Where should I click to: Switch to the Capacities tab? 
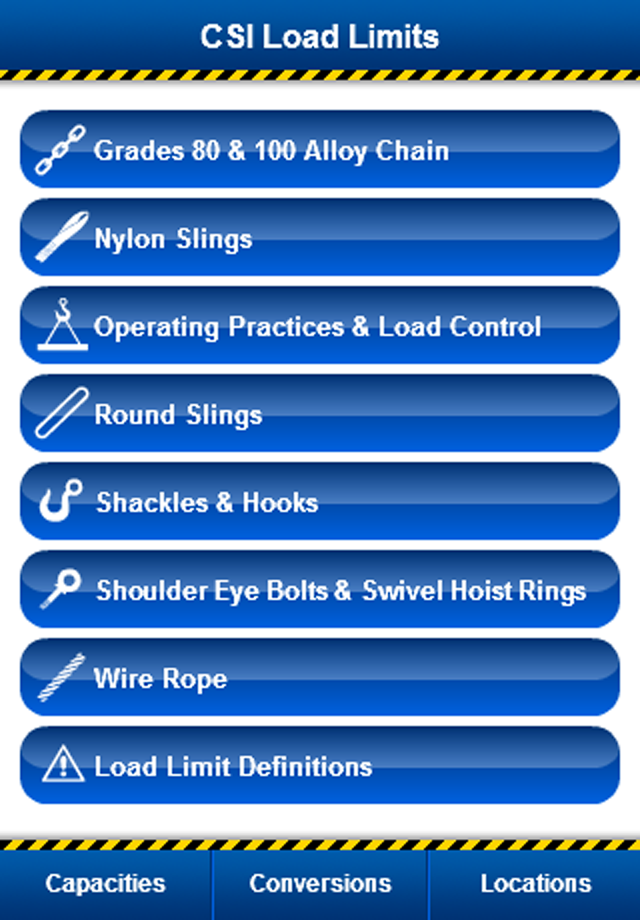106,884
